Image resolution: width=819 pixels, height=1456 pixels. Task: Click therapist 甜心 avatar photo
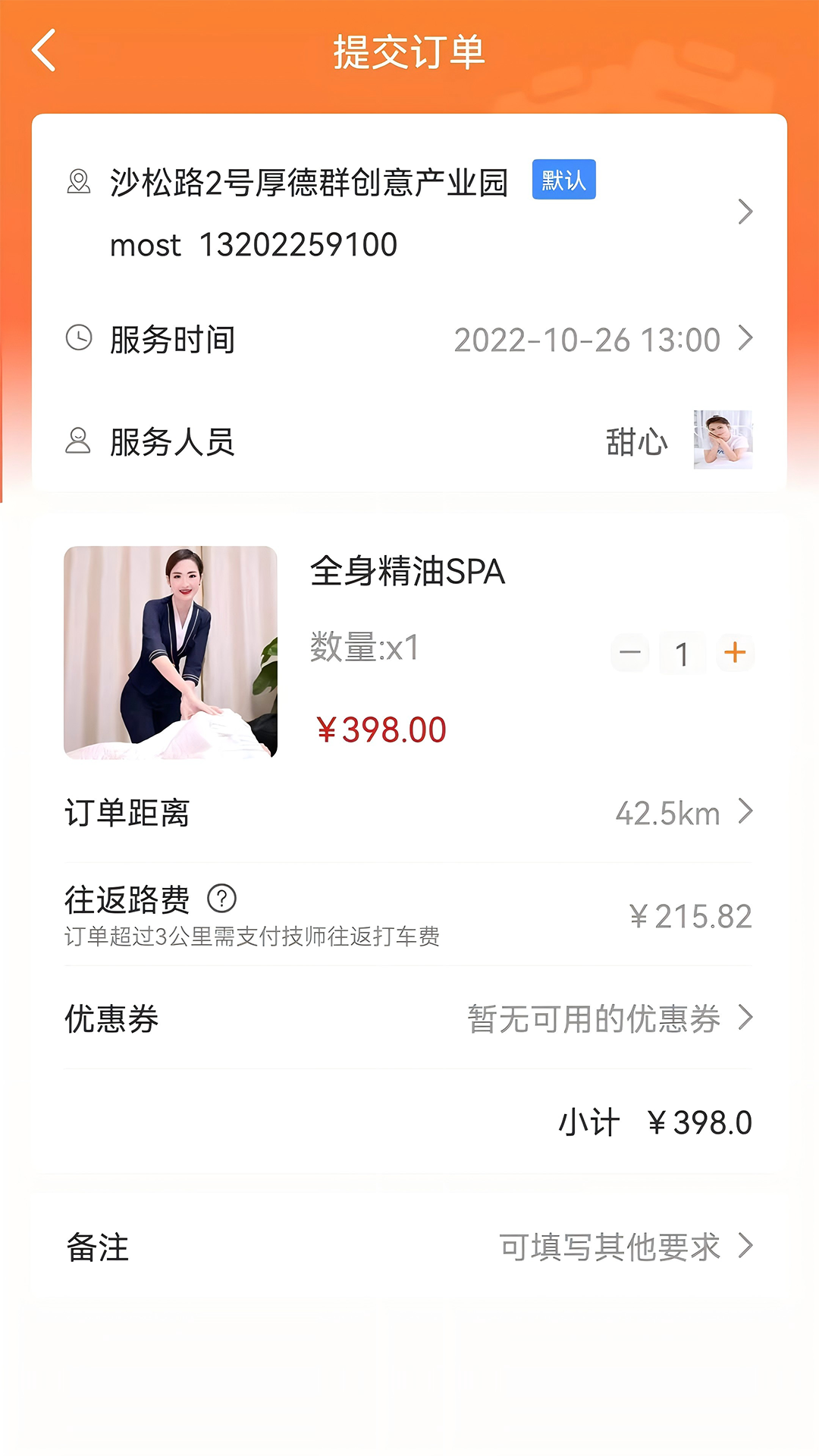click(722, 440)
